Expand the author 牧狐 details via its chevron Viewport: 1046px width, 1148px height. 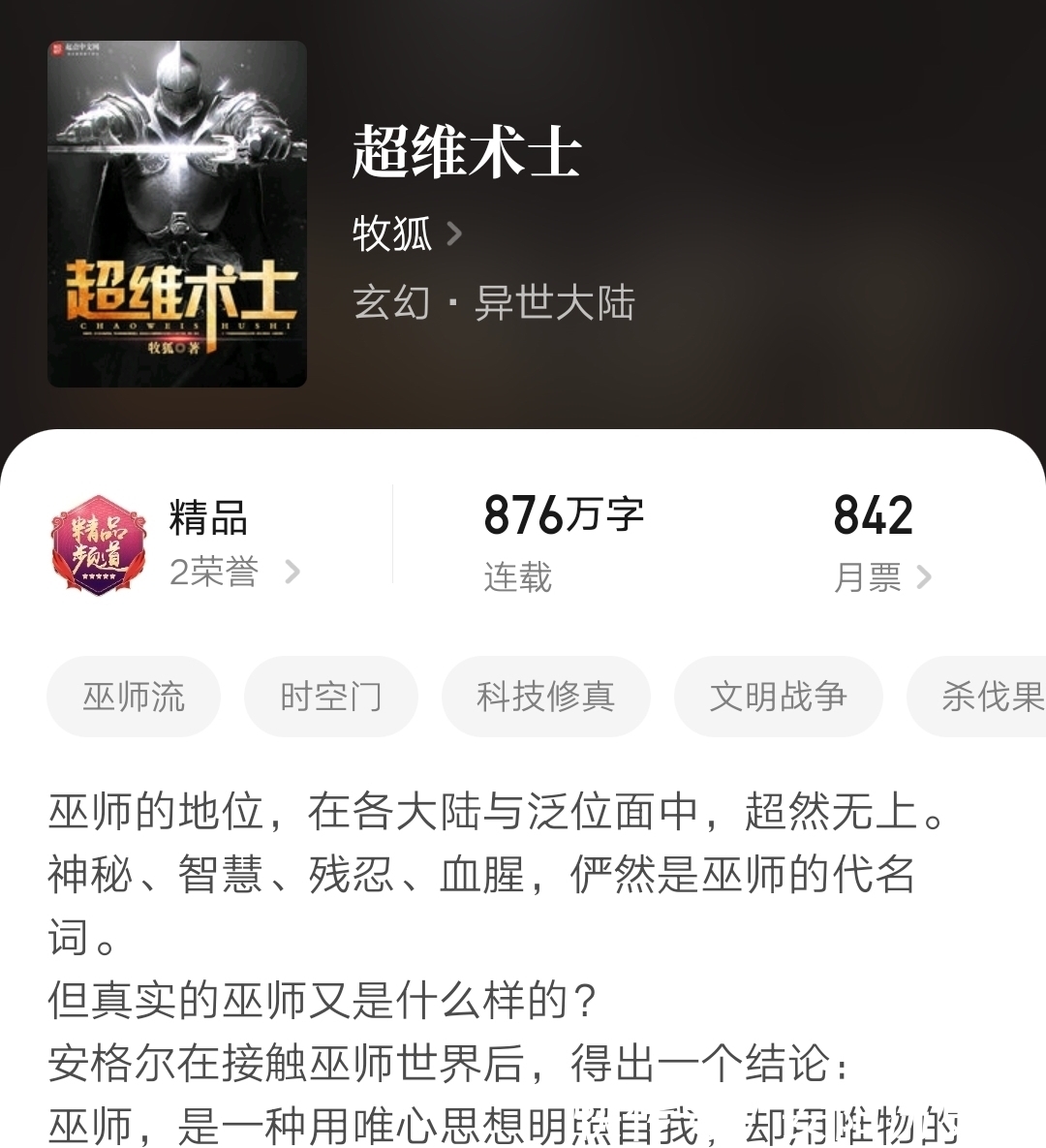[x=455, y=233]
